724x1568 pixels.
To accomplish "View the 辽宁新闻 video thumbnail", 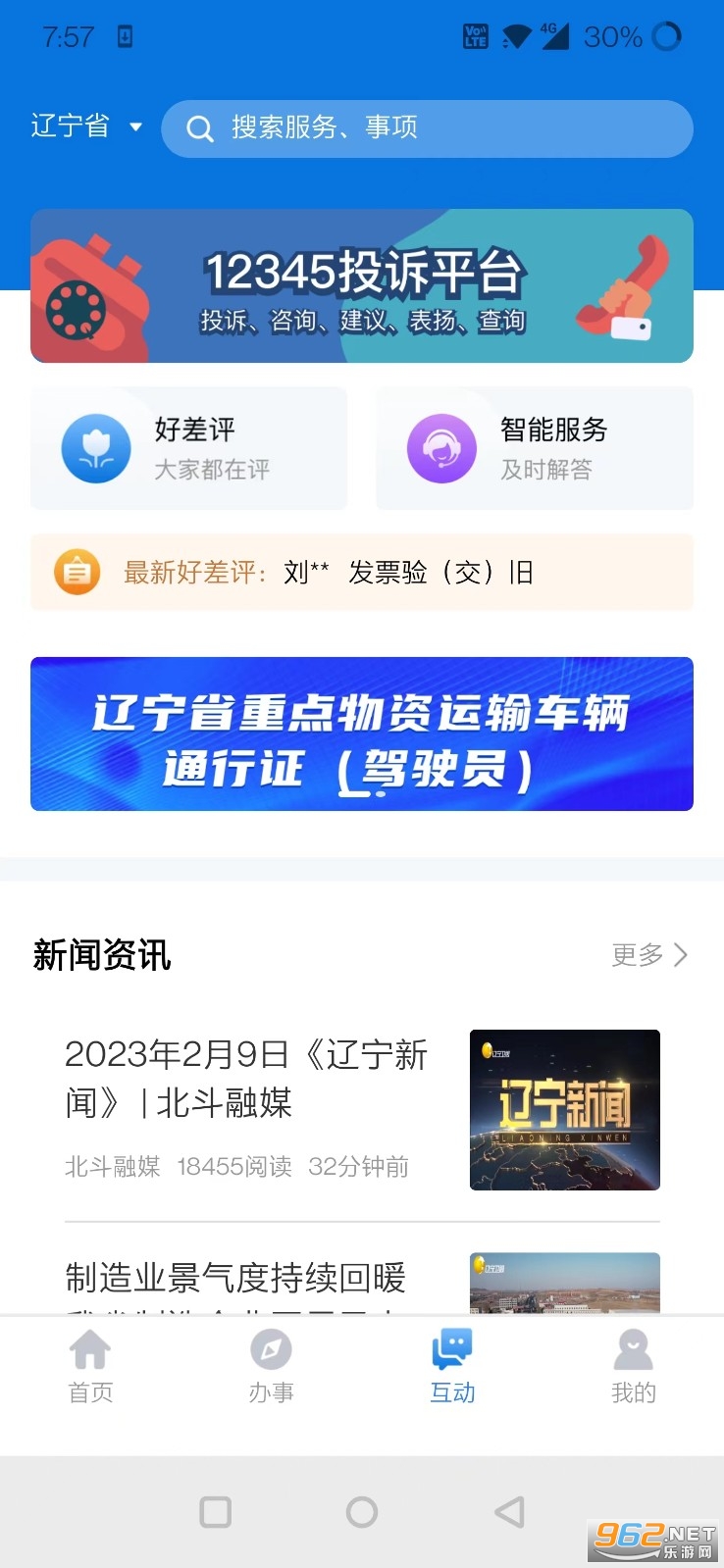I will (564, 1109).
